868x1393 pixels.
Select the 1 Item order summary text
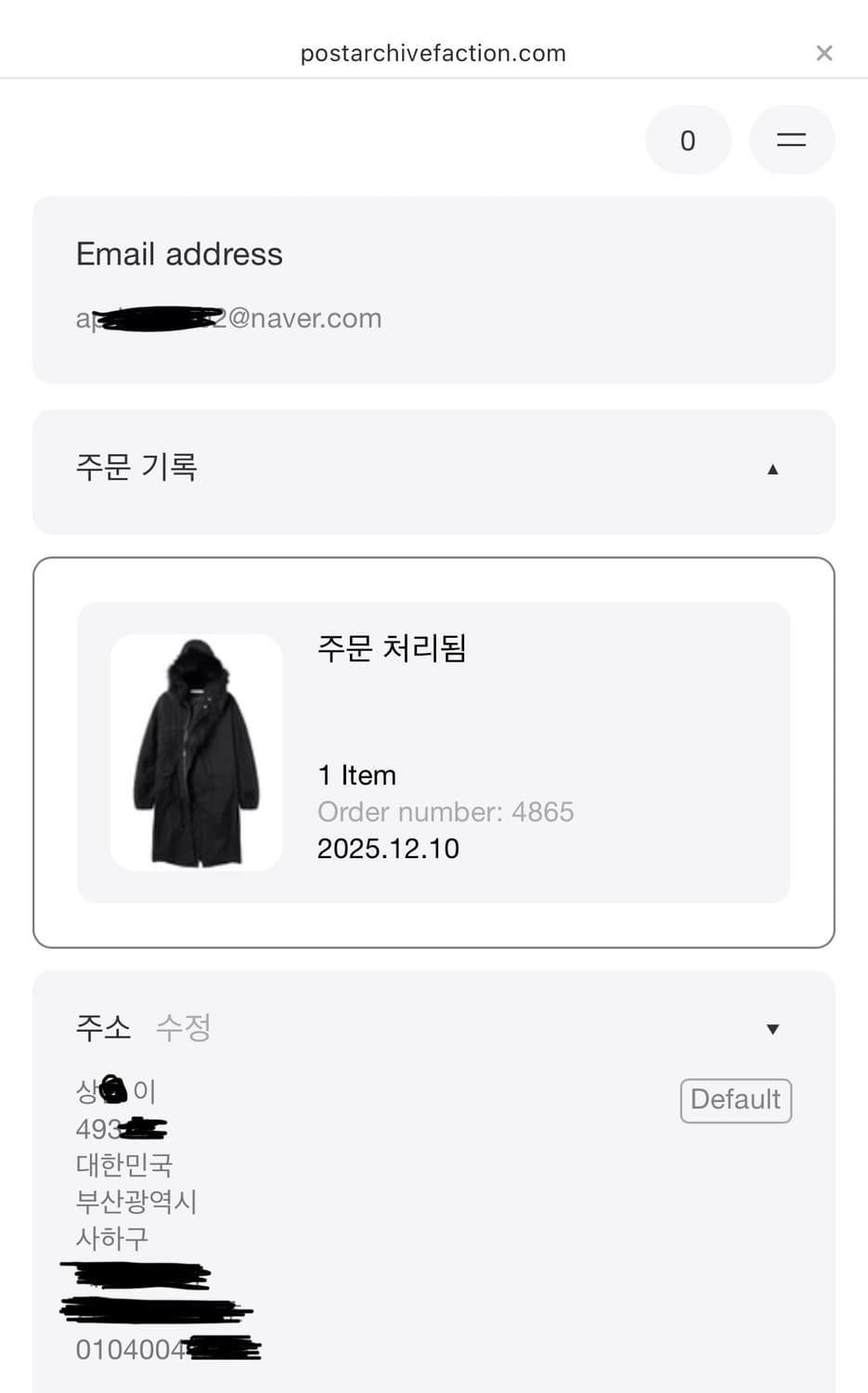click(x=356, y=775)
